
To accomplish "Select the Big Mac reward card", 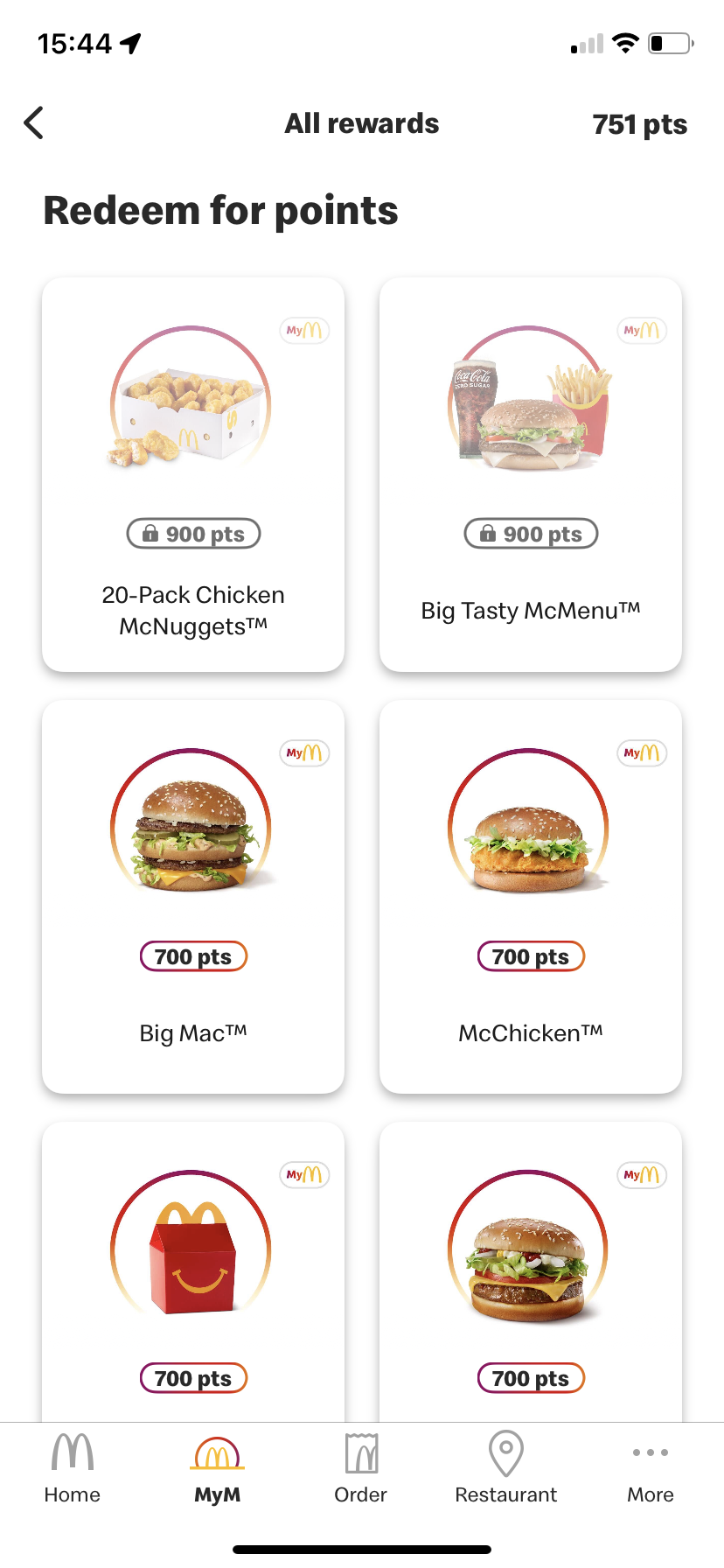I will coord(193,896).
